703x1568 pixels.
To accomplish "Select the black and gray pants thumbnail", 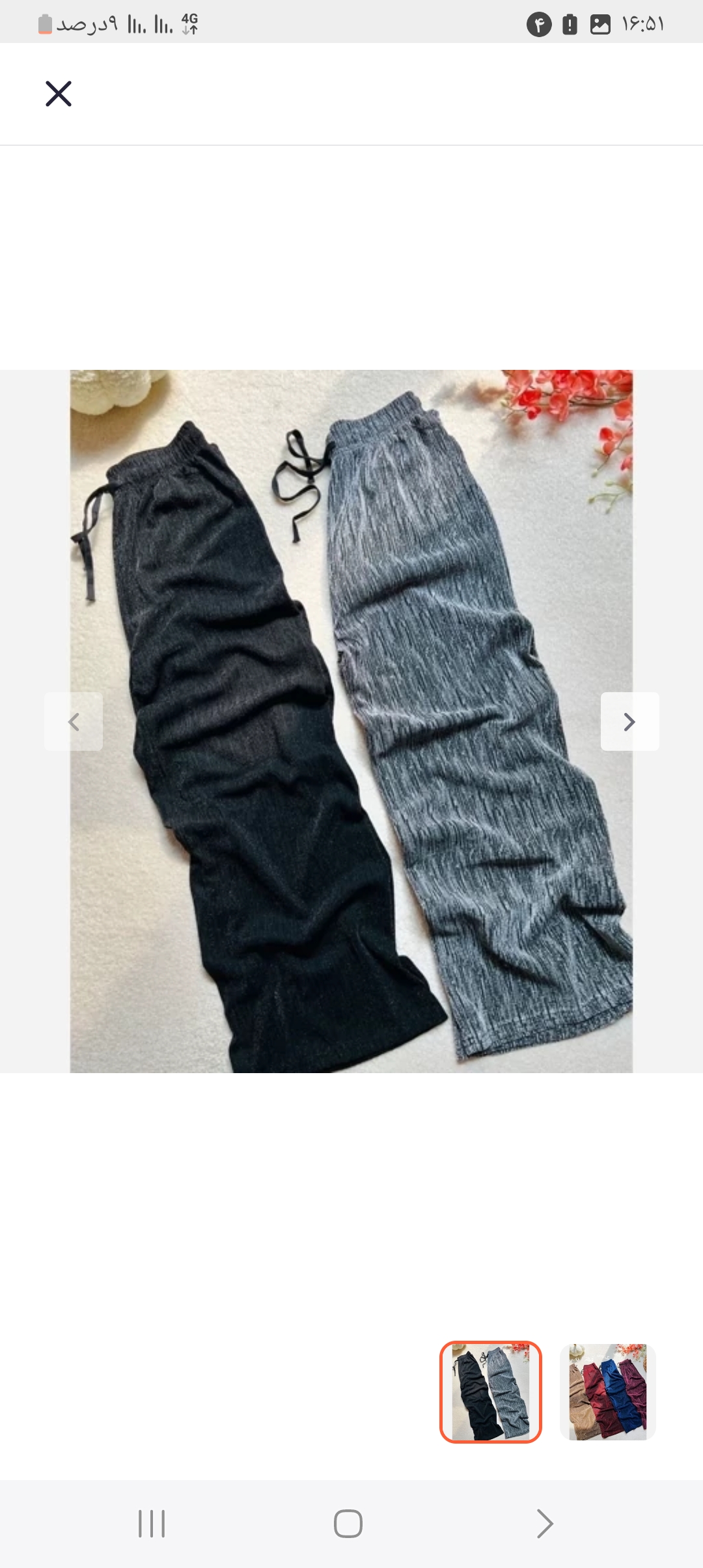I will 491,1392.
